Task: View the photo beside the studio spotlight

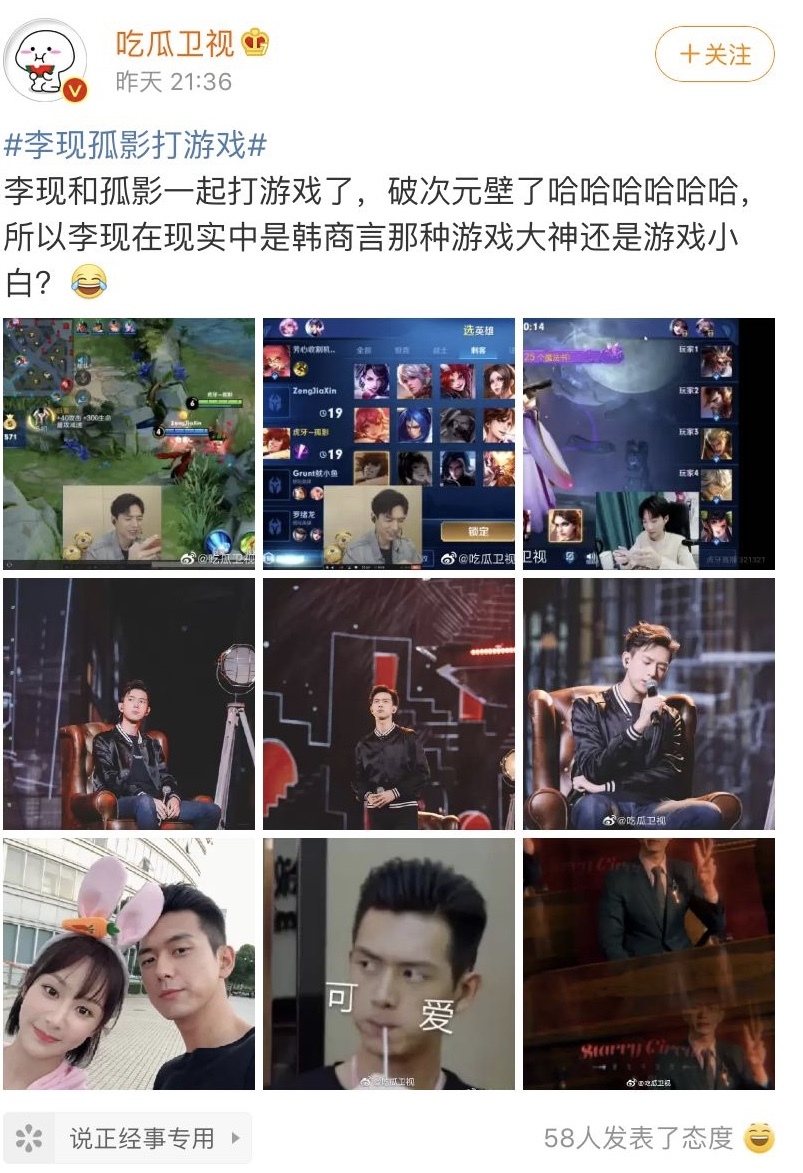Action: (129, 704)
